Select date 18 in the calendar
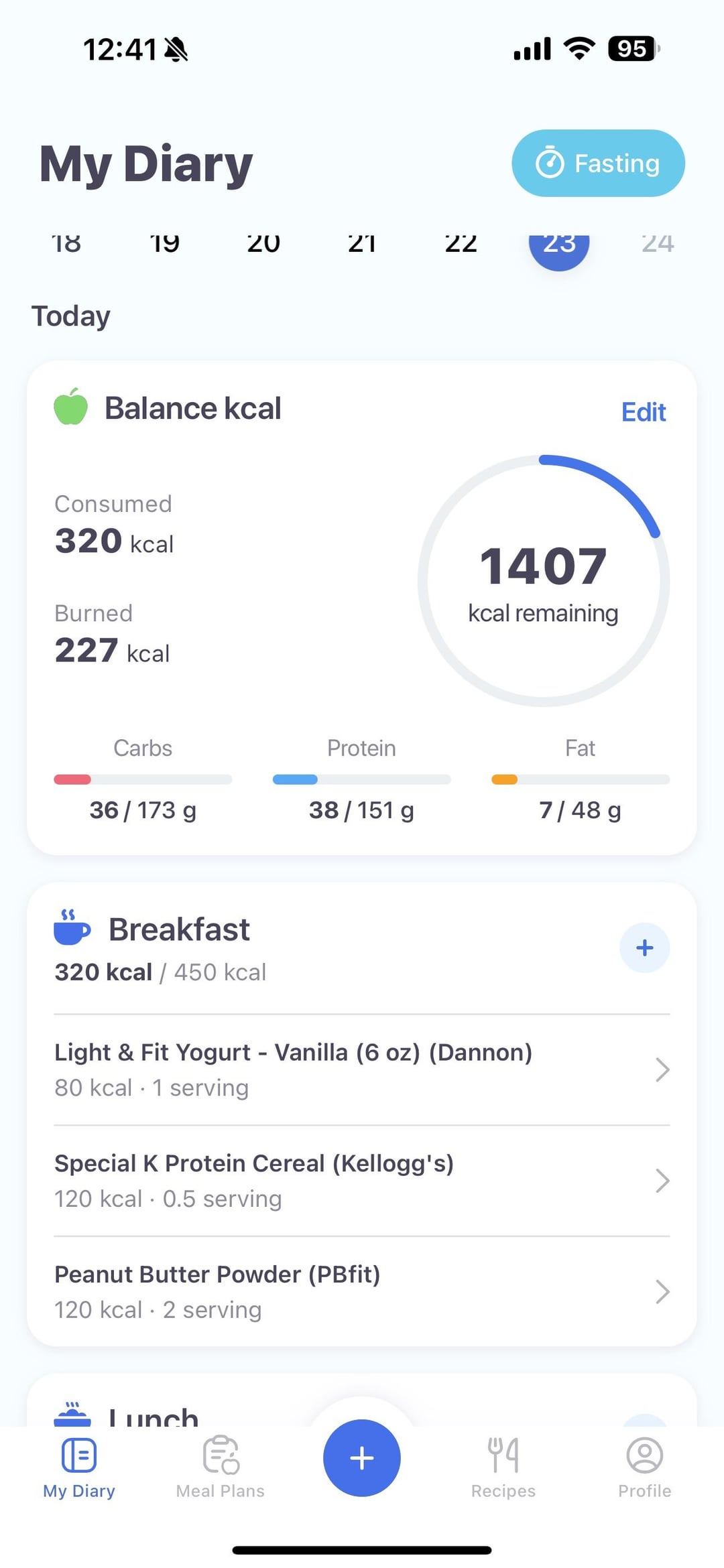The width and height of the screenshot is (724, 1568). (66, 244)
